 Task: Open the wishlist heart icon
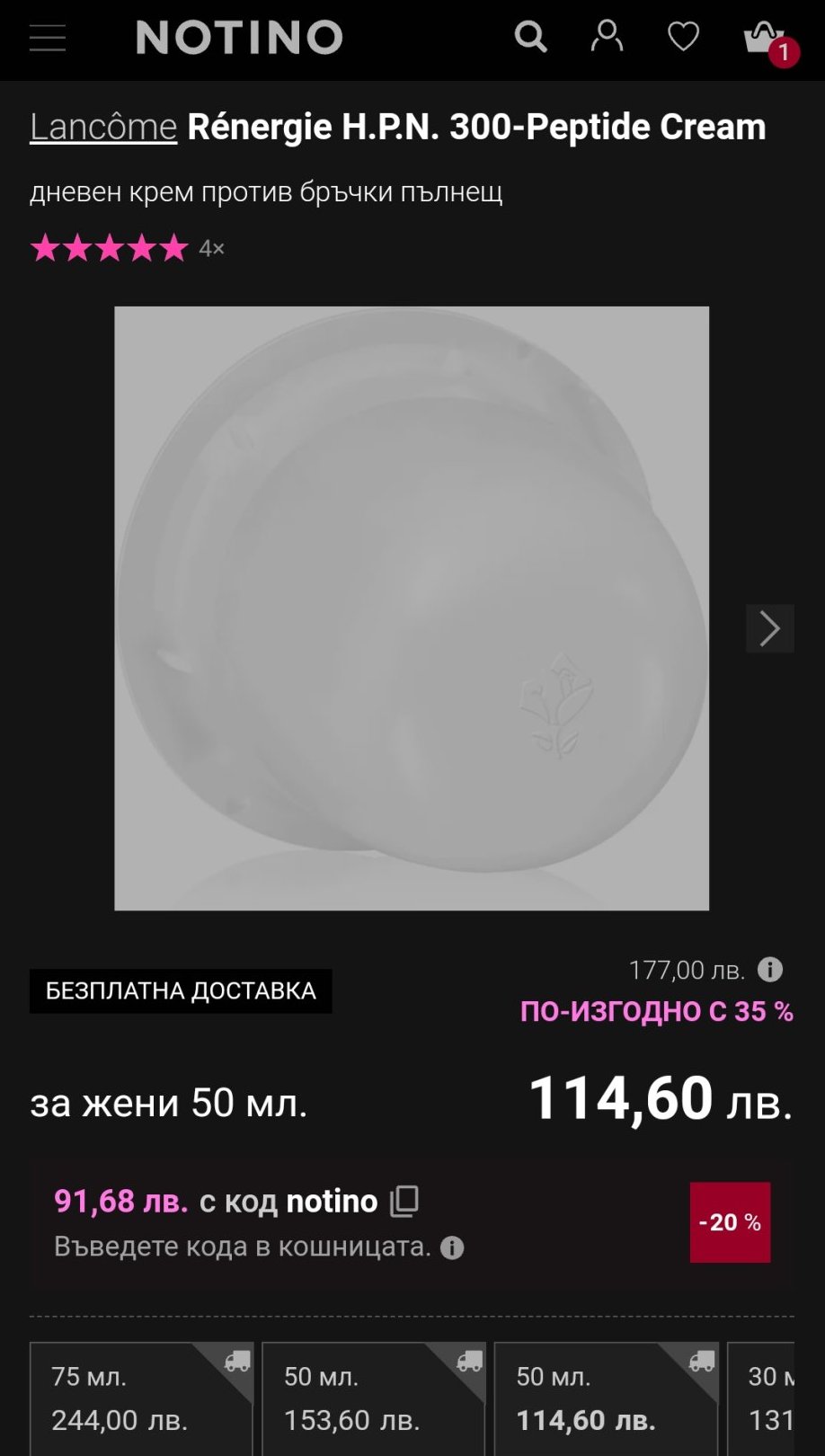click(683, 37)
